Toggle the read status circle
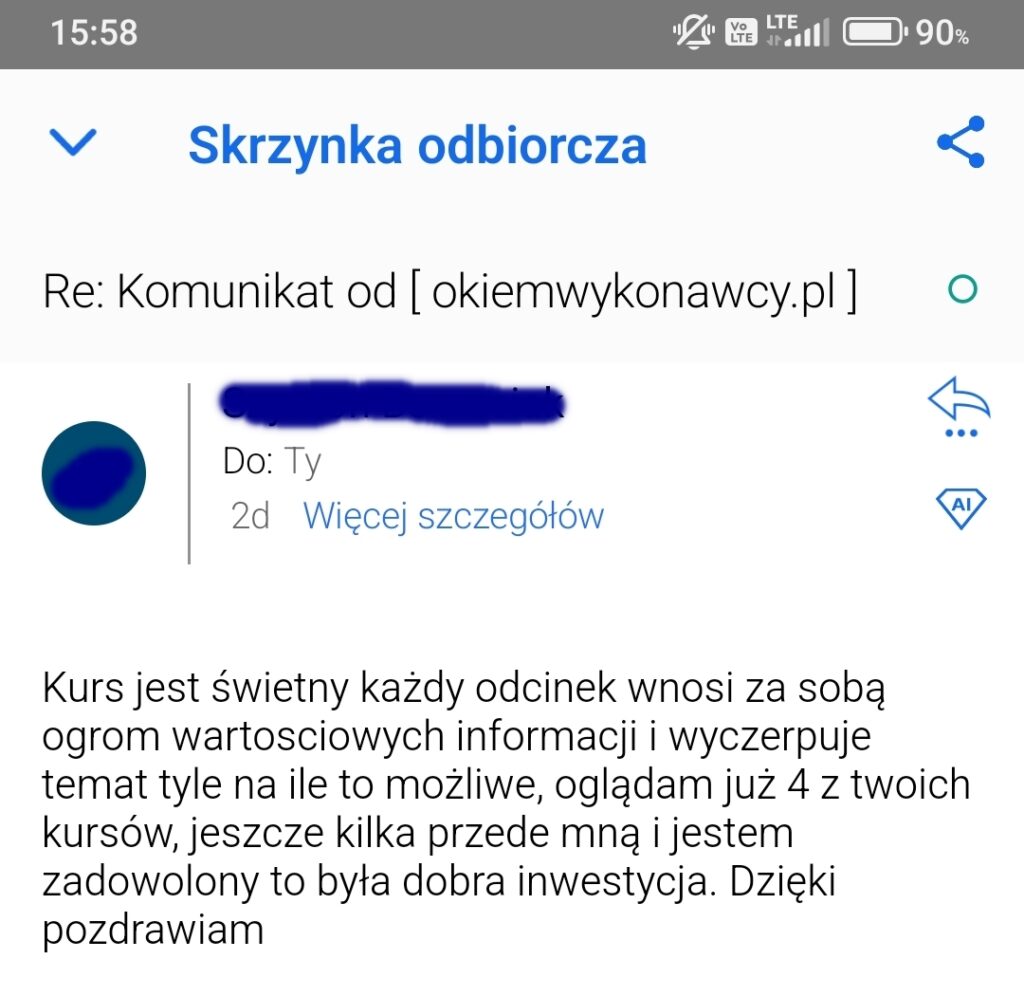 click(961, 290)
